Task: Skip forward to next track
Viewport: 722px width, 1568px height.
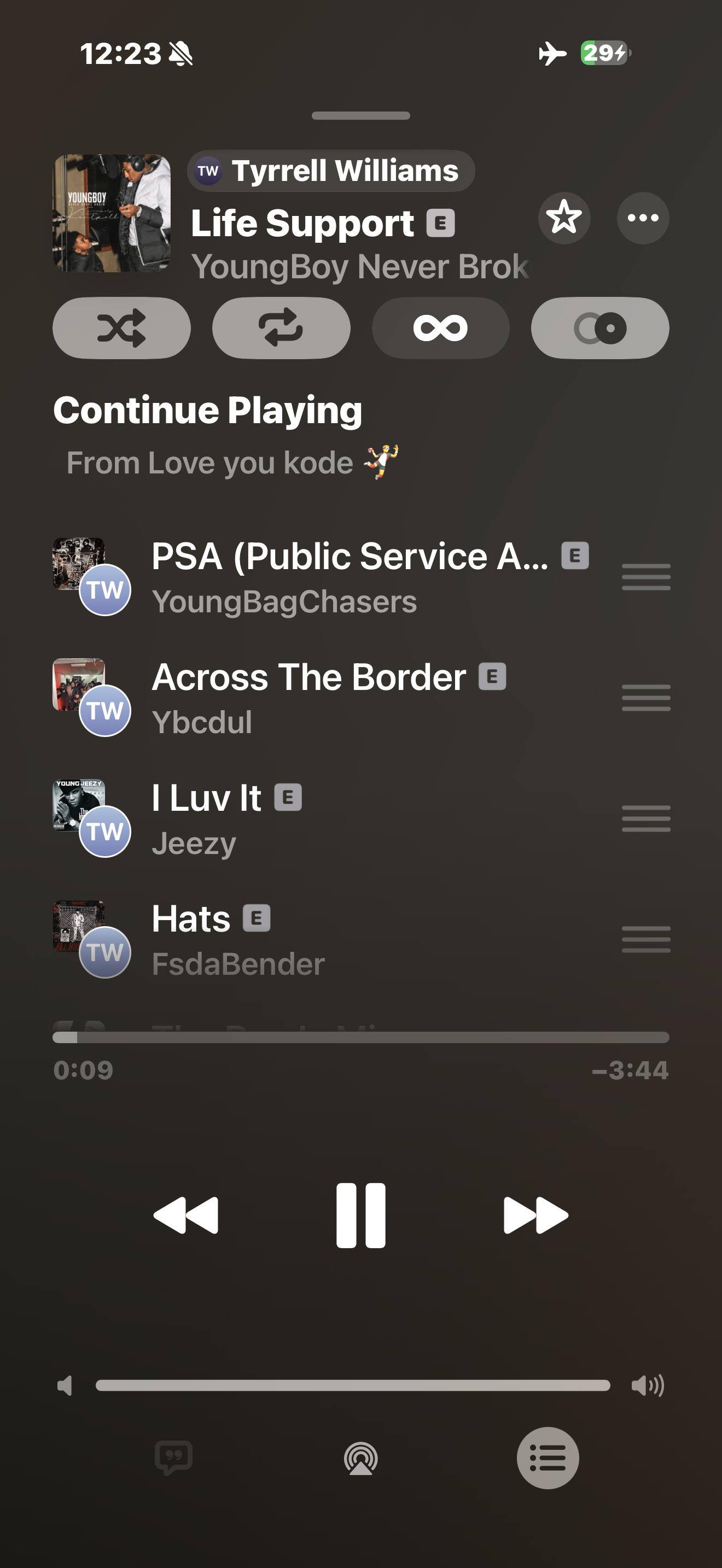Action: pyautogui.click(x=535, y=1215)
